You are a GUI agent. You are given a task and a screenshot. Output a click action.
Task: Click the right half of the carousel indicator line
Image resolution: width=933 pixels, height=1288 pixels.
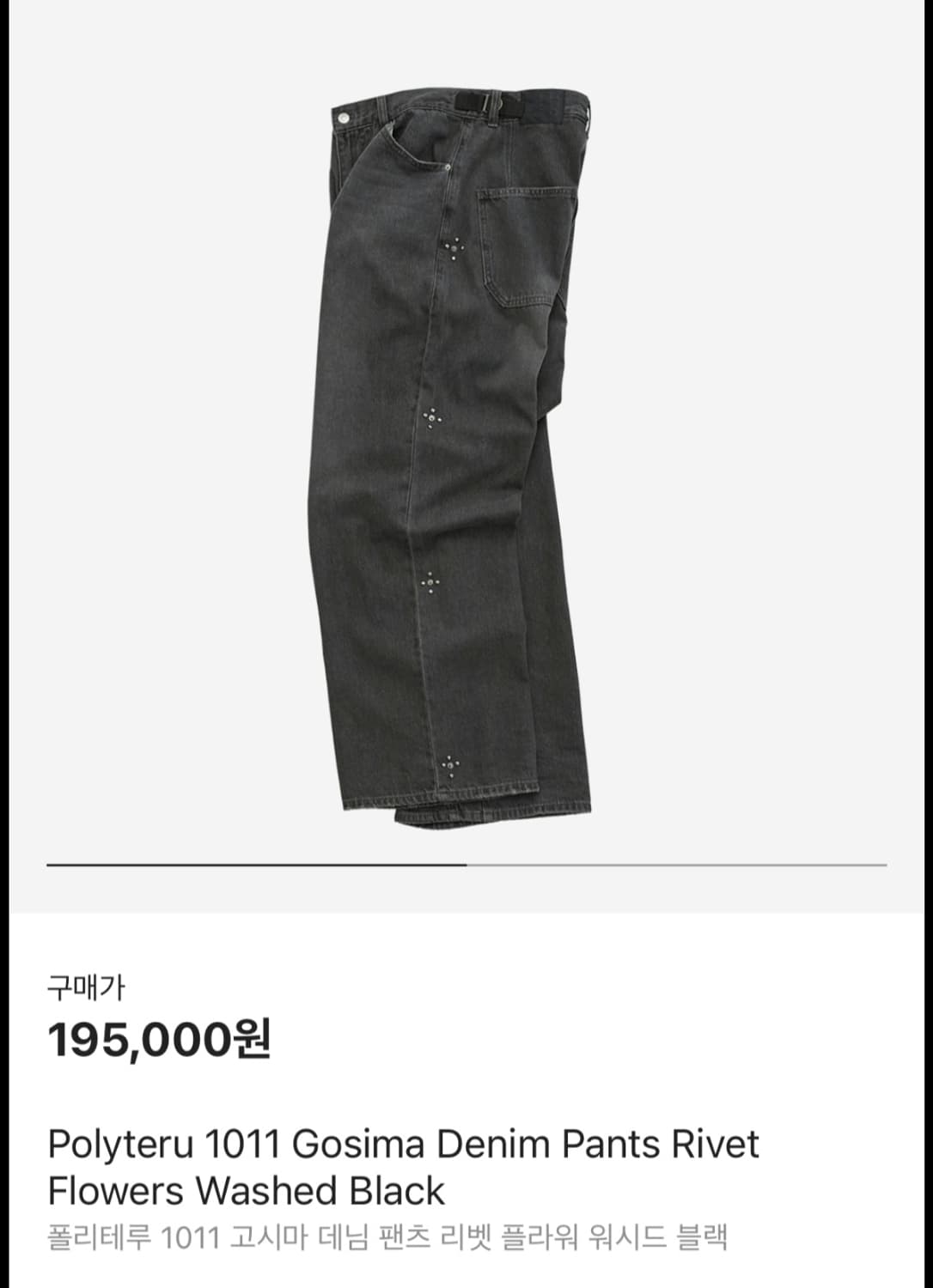pos(679,865)
